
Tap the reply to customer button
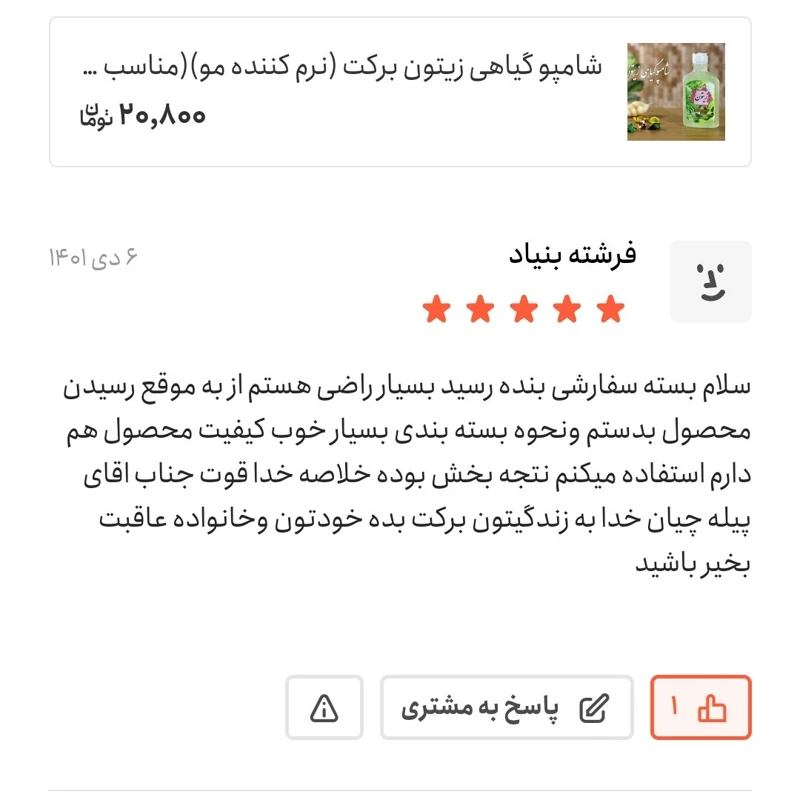[506, 708]
